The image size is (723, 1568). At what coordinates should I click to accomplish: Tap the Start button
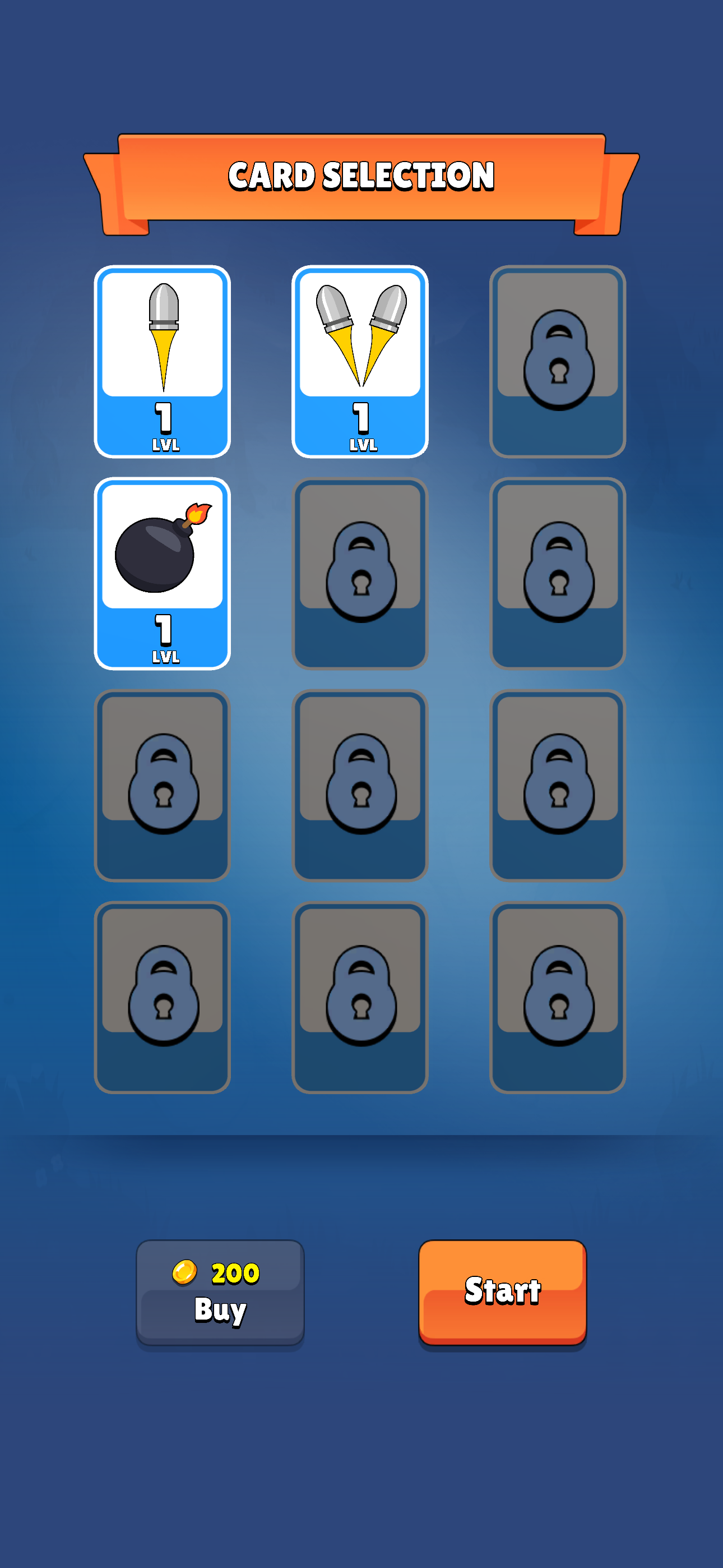click(503, 1292)
